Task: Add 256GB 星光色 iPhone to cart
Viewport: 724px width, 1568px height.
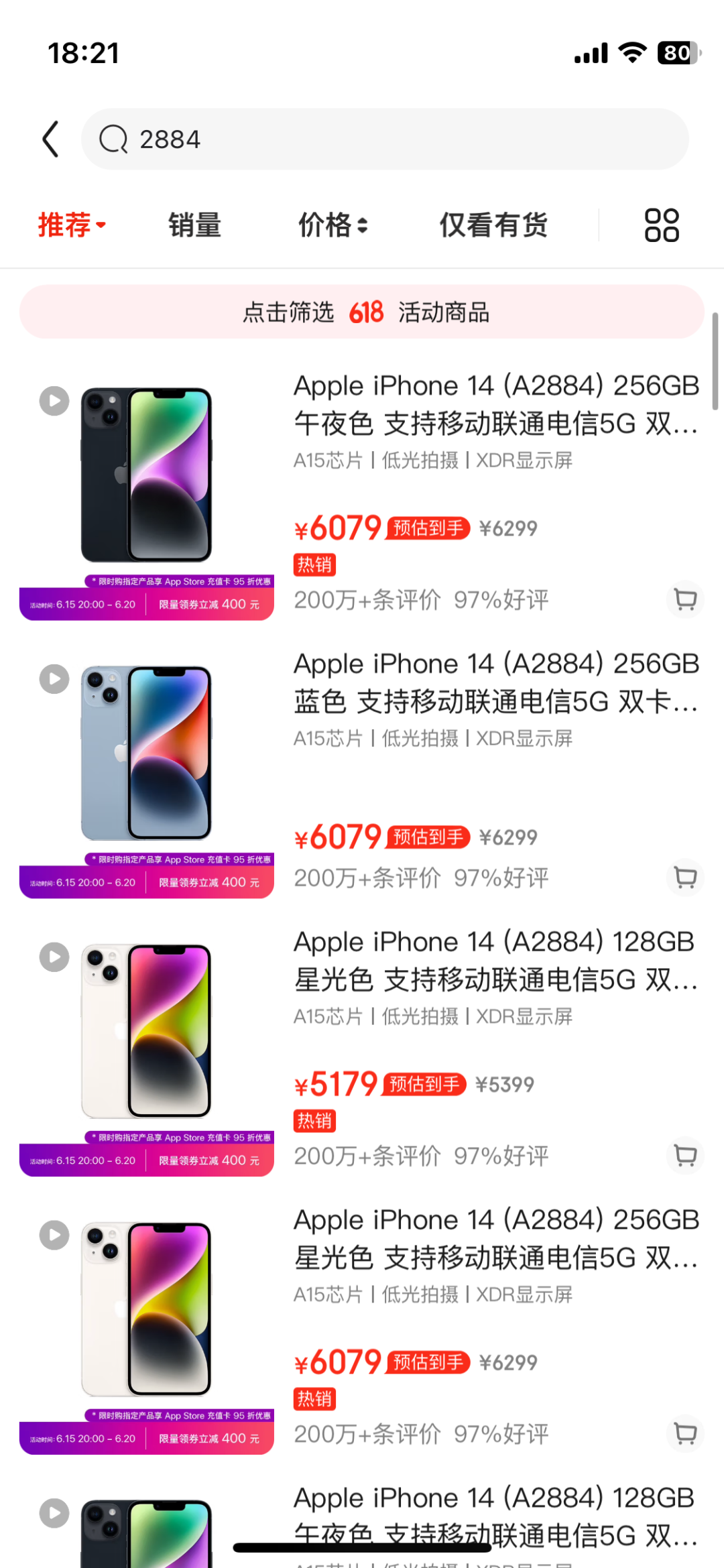Action: [685, 1433]
